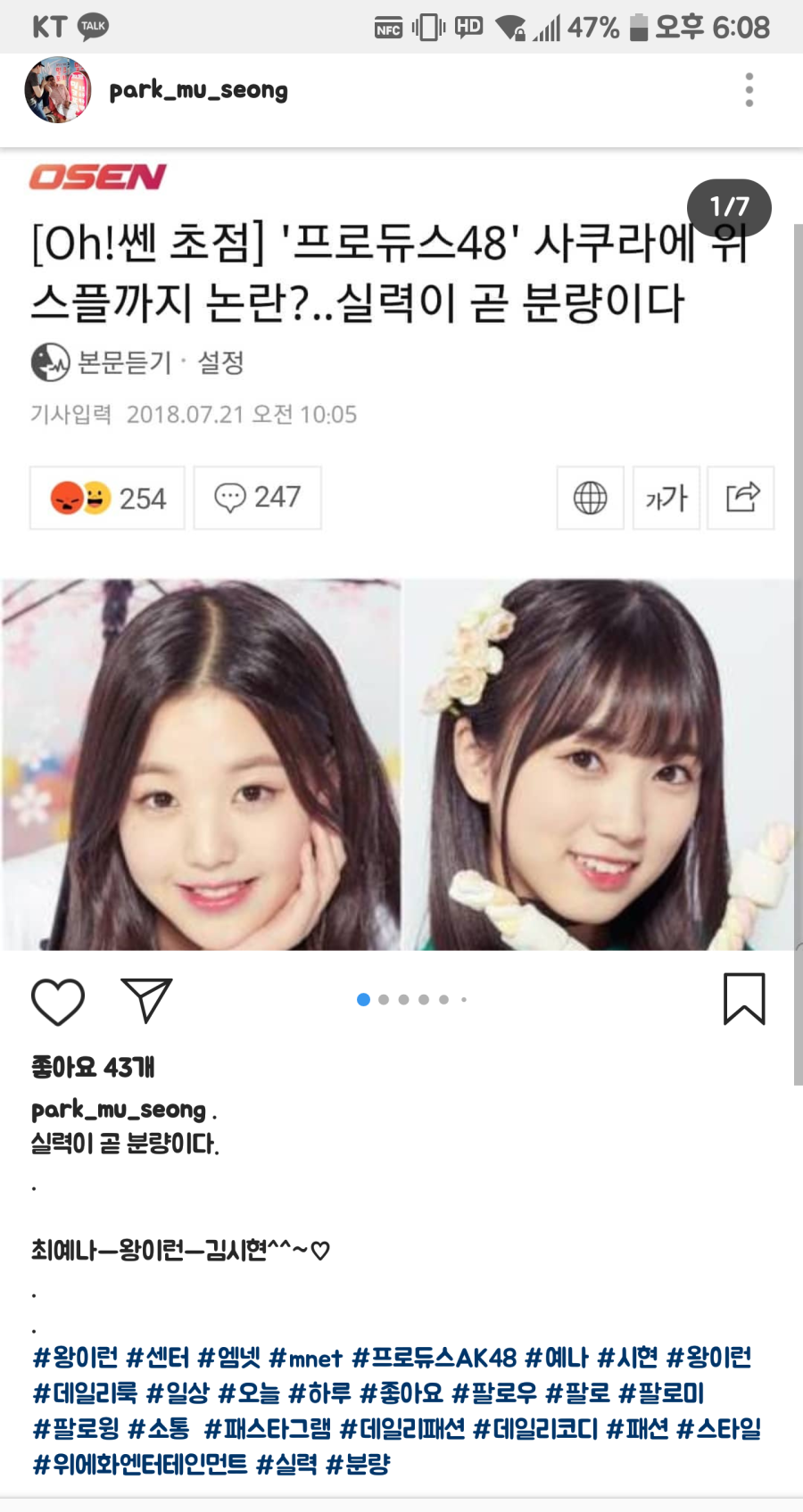Screen dimensions: 803x1512
Task: Open the #엠넷 hashtag
Action: (x=229, y=1358)
